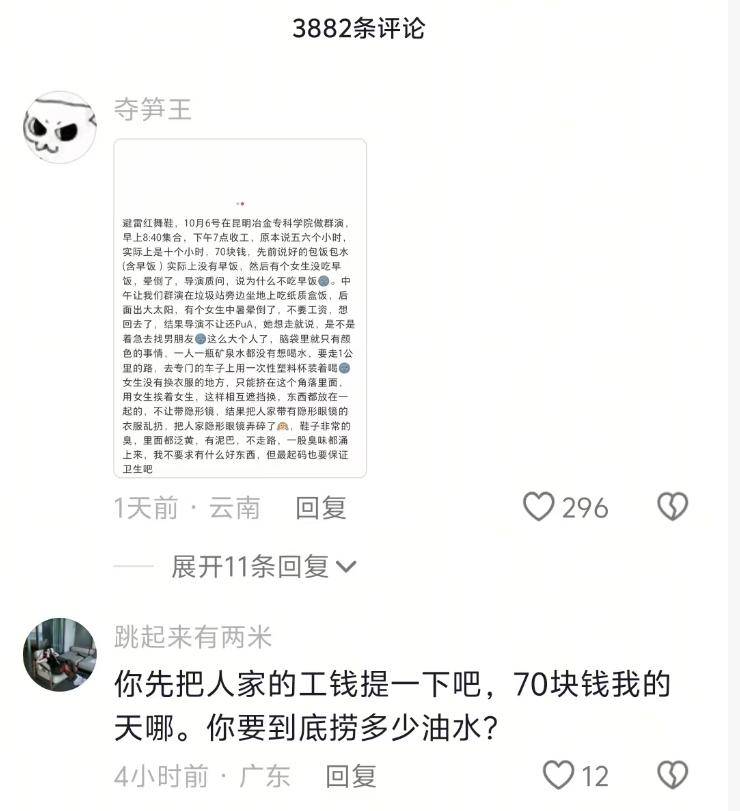Dislike 夺笋王's comment
The height and width of the screenshot is (811, 740).
[672, 507]
